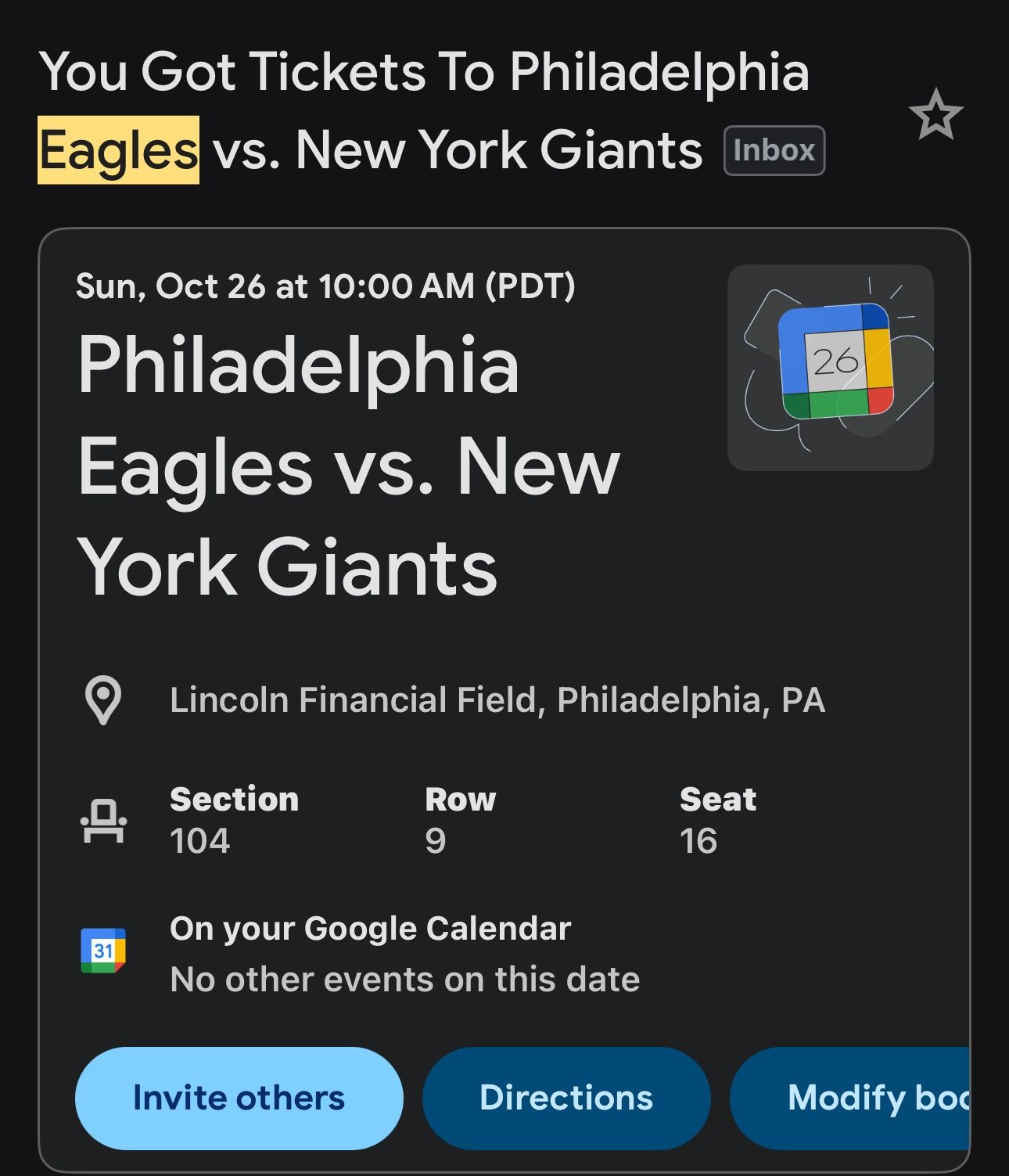Get Directions to the stadium
The image size is (1009, 1176).
pyautogui.click(x=567, y=1098)
